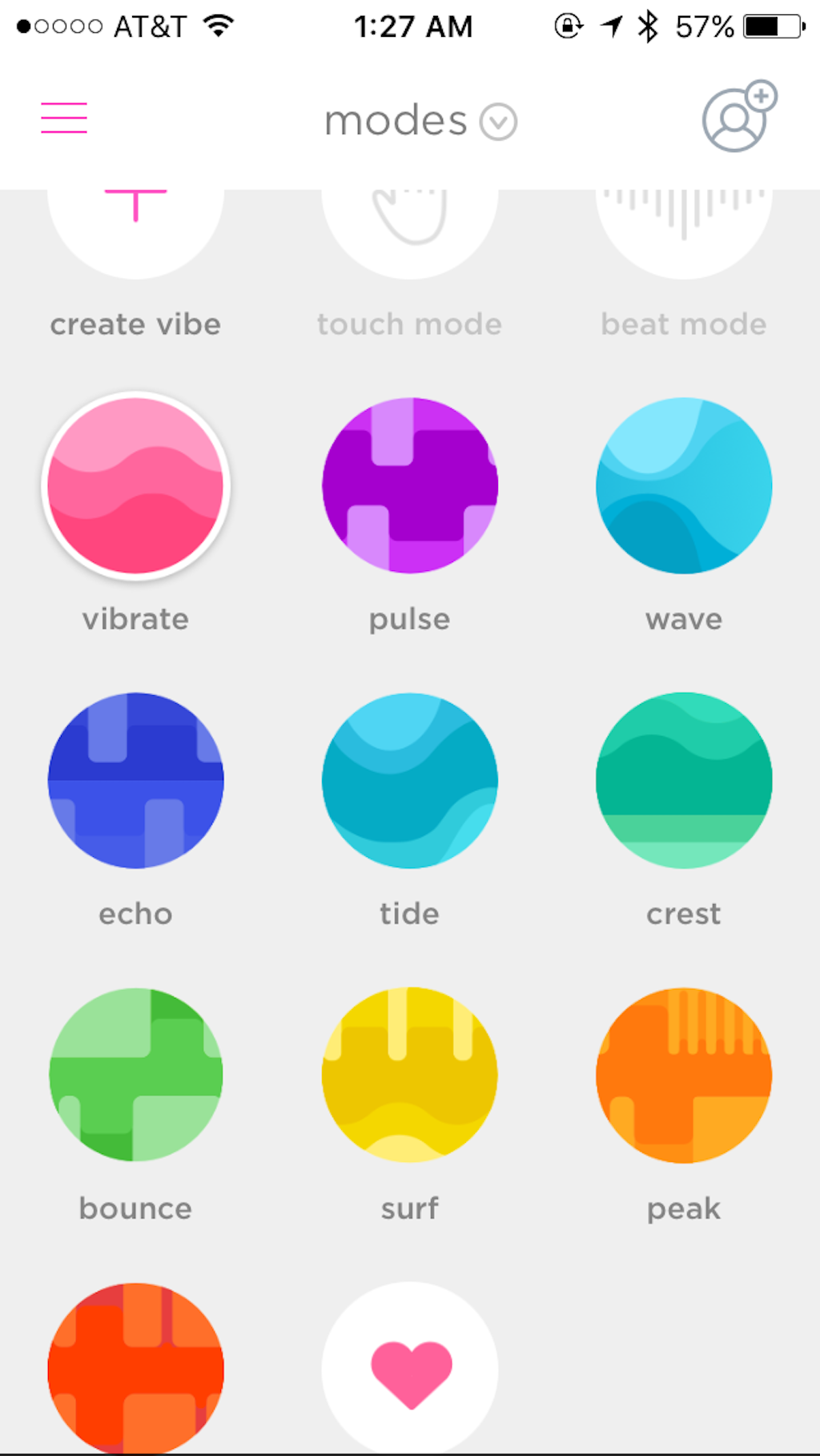Select the wave pattern
820x1456 pixels.
(684, 485)
